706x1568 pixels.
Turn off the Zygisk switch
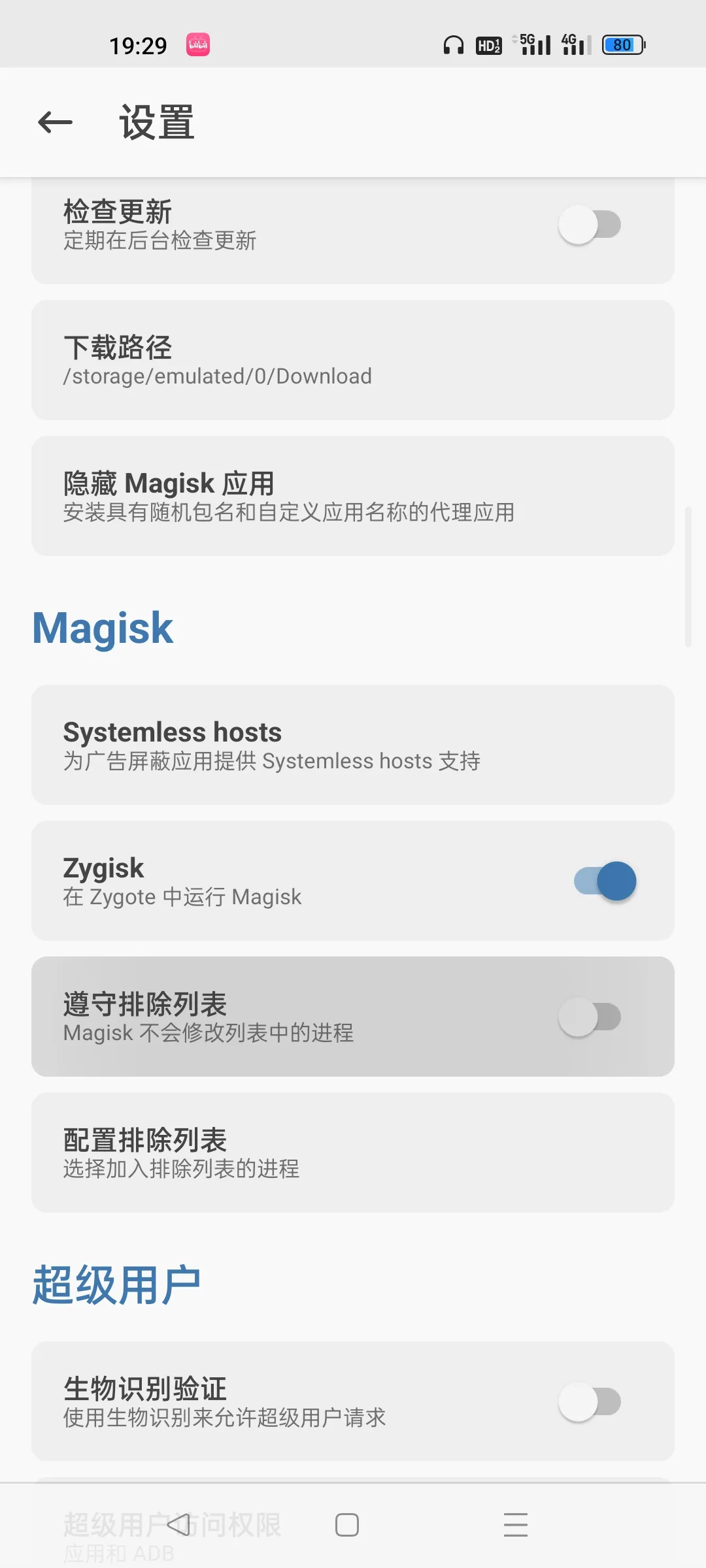coord(605,881)
